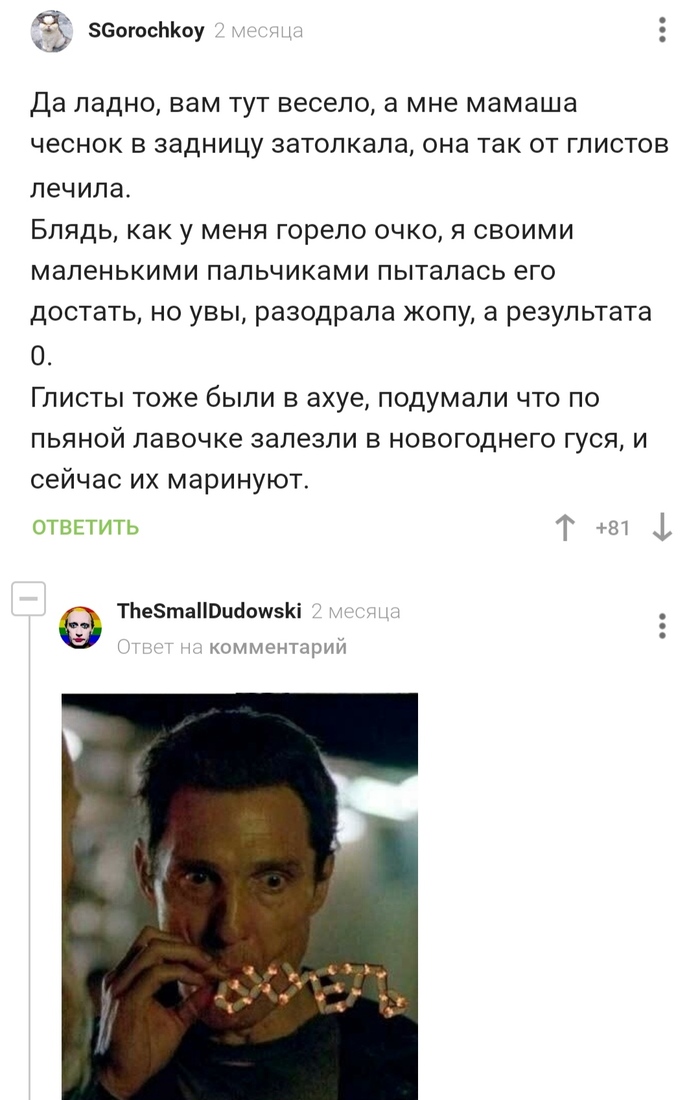Open SGorochkoy username link
The width and height of the screenshot is (700, 1100).
(x=146, y=31)
